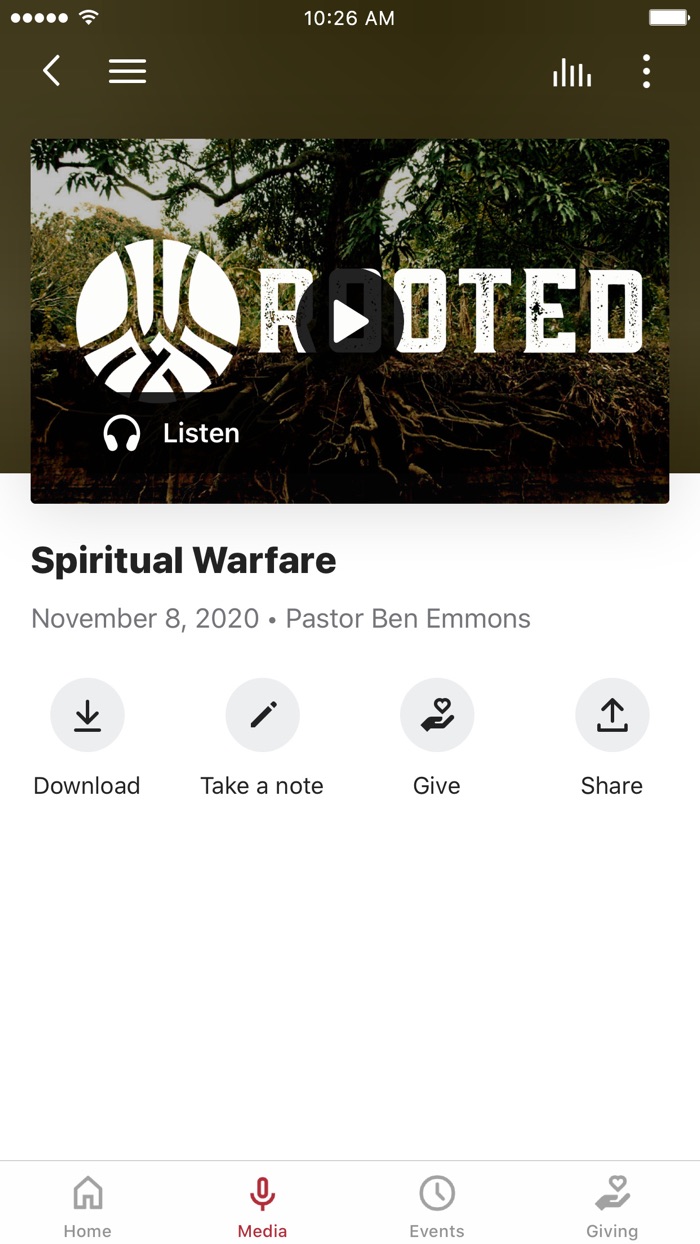The image size is (700, 1244).
Task: Switch to the Home tab
Action: (87, 1205)
